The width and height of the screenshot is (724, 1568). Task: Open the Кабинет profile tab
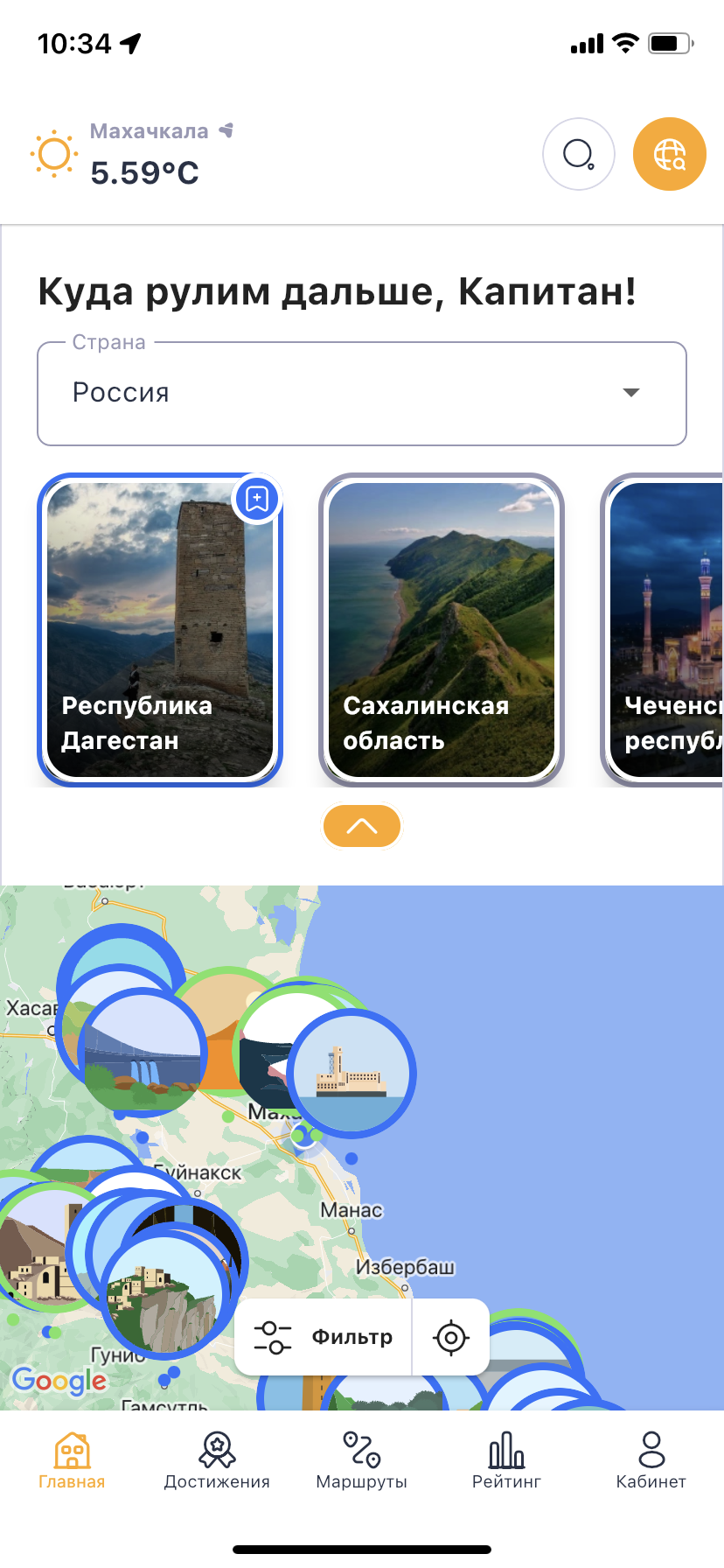pos(651,1459)
